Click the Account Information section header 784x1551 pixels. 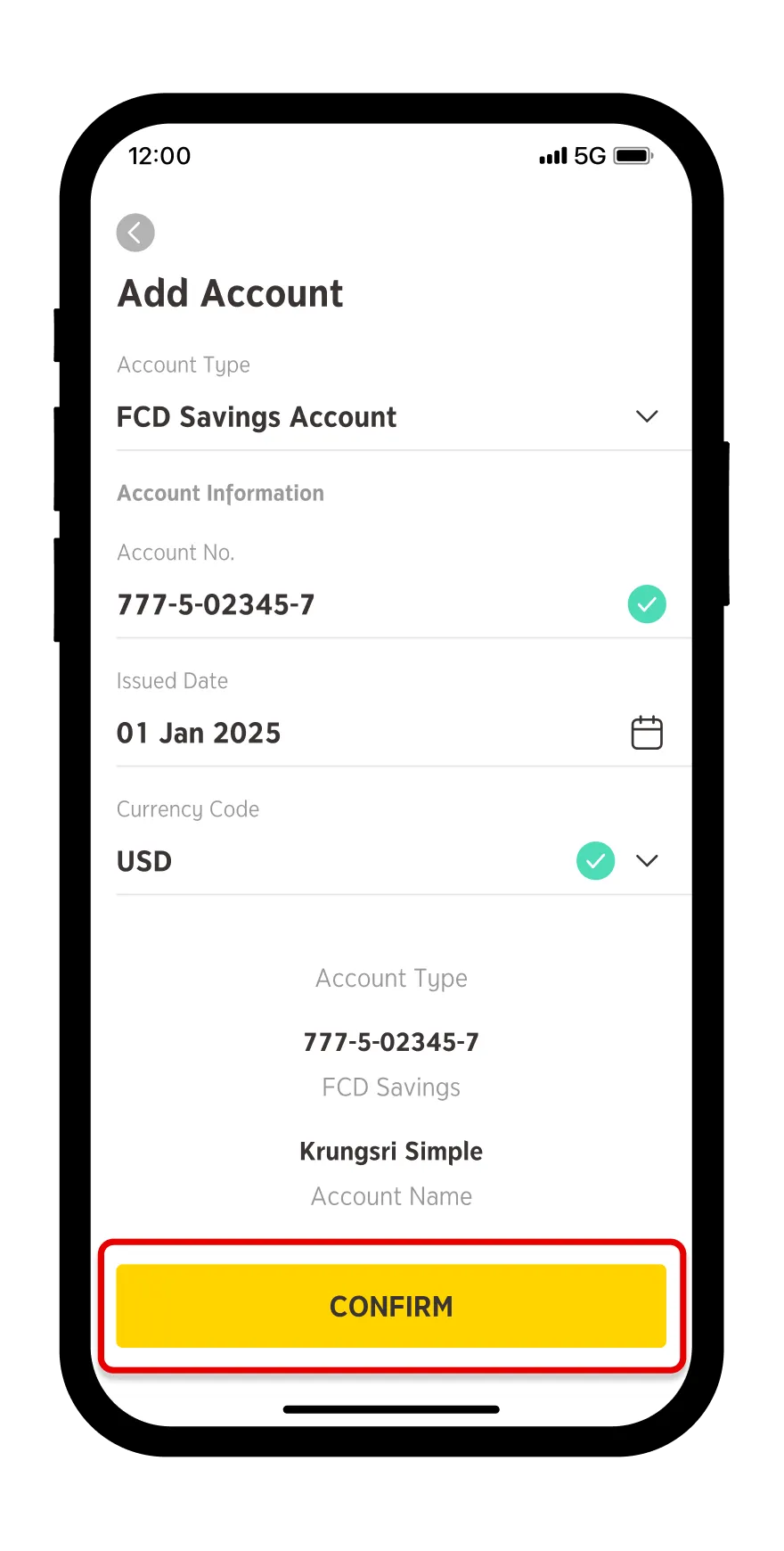(x=220, y=492)
